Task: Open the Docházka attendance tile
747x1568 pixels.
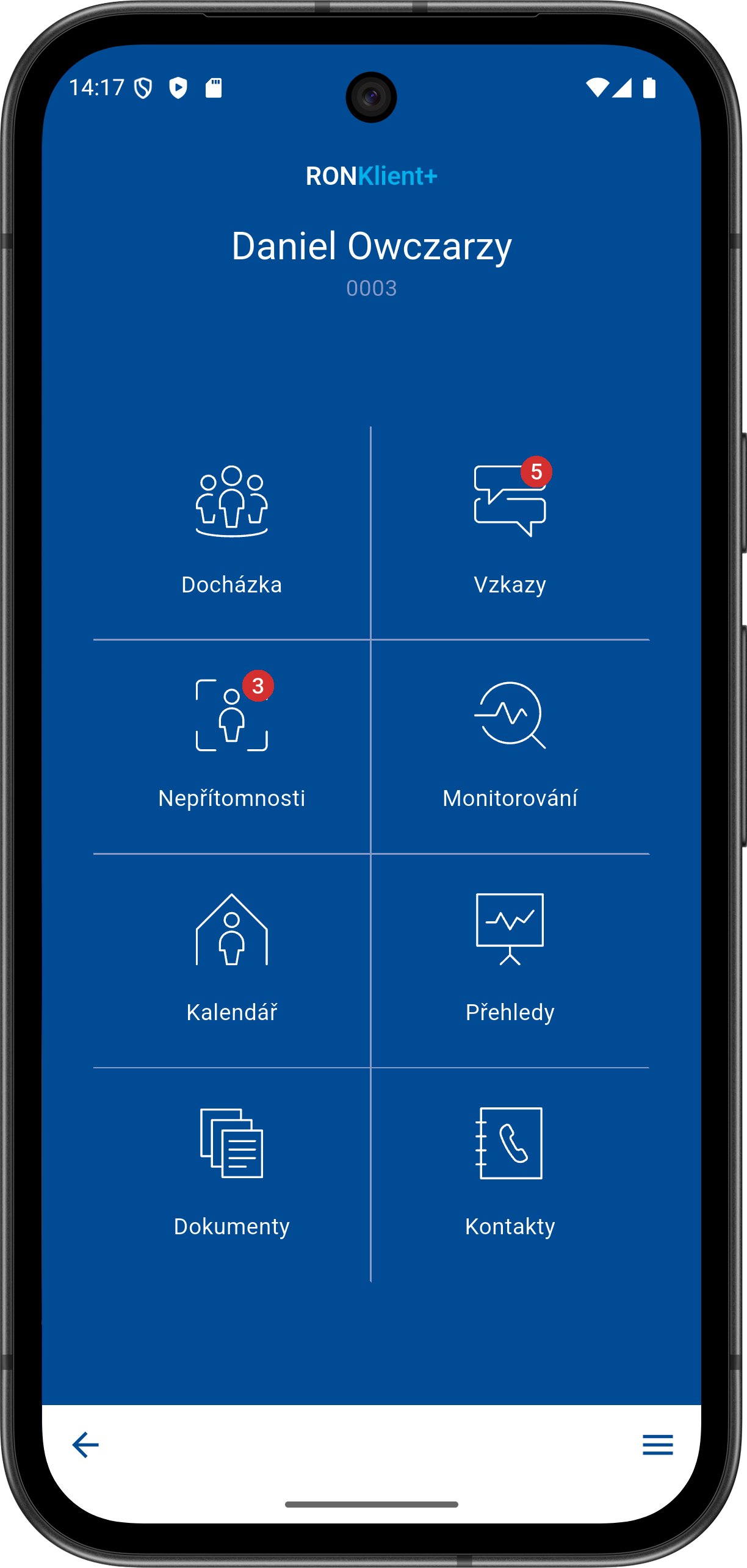Action: point(232,531)
